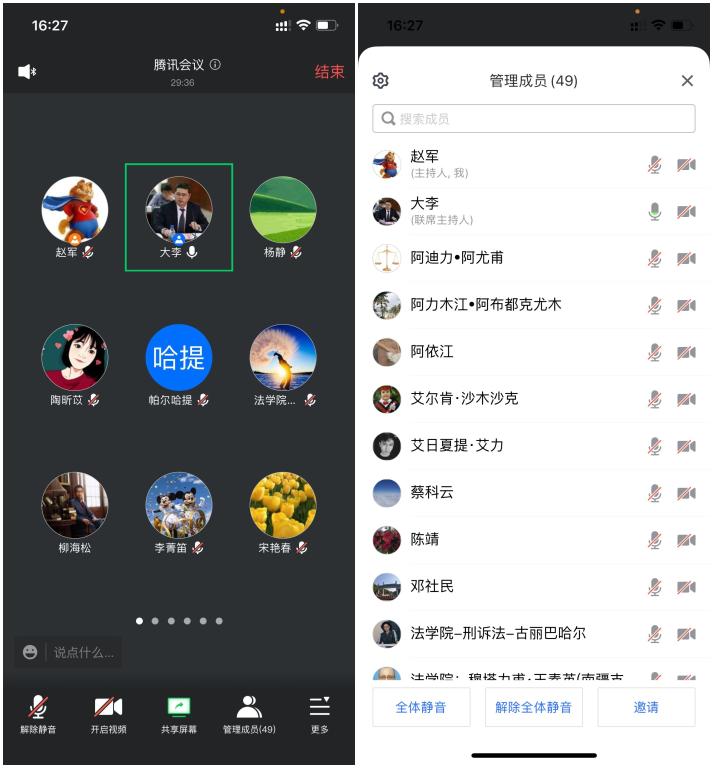Open the 说点什么 chat box
This screenshot has height=768, width=713.
(68, 652)
